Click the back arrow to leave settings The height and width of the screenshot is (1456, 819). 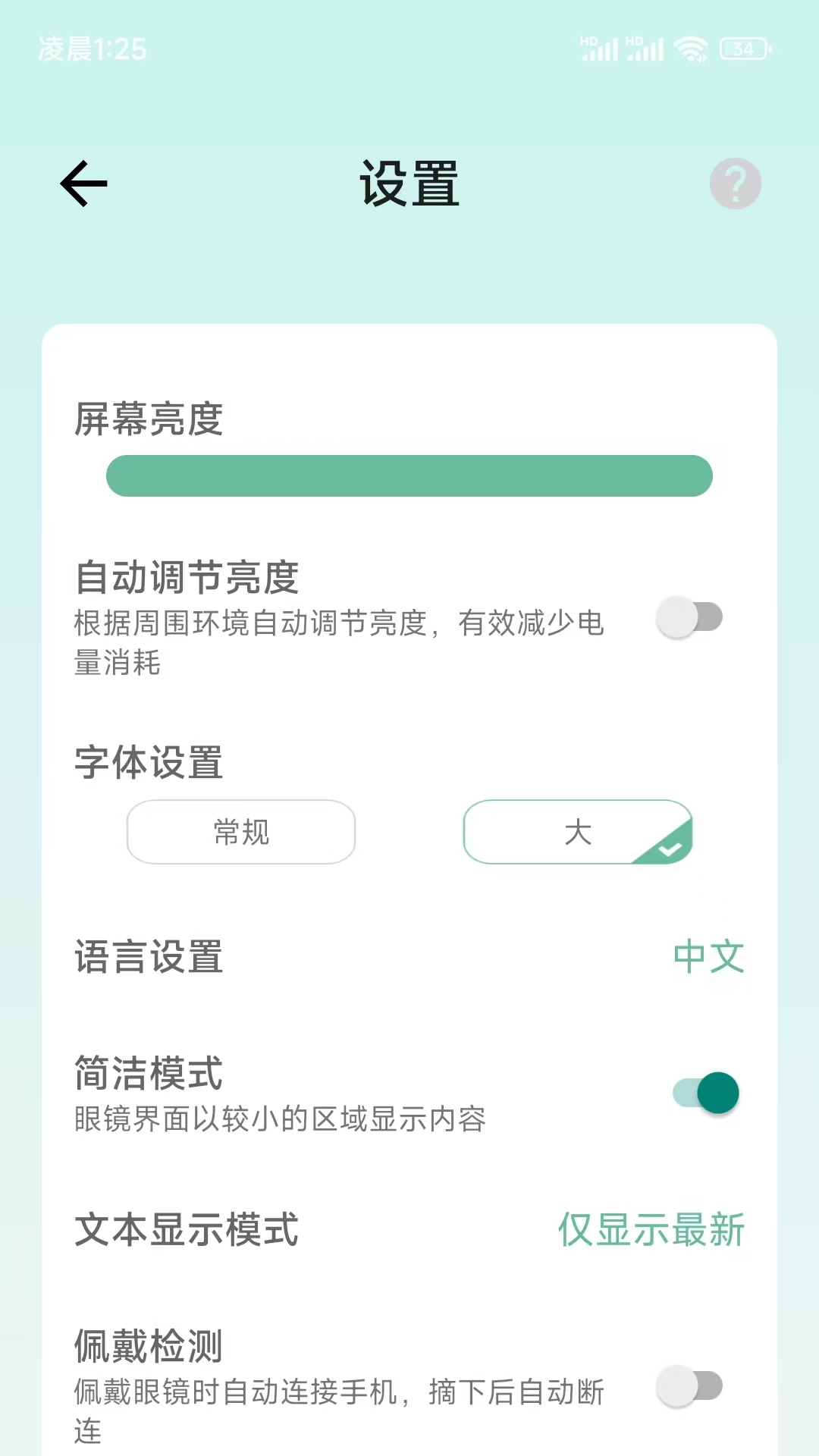83,183
